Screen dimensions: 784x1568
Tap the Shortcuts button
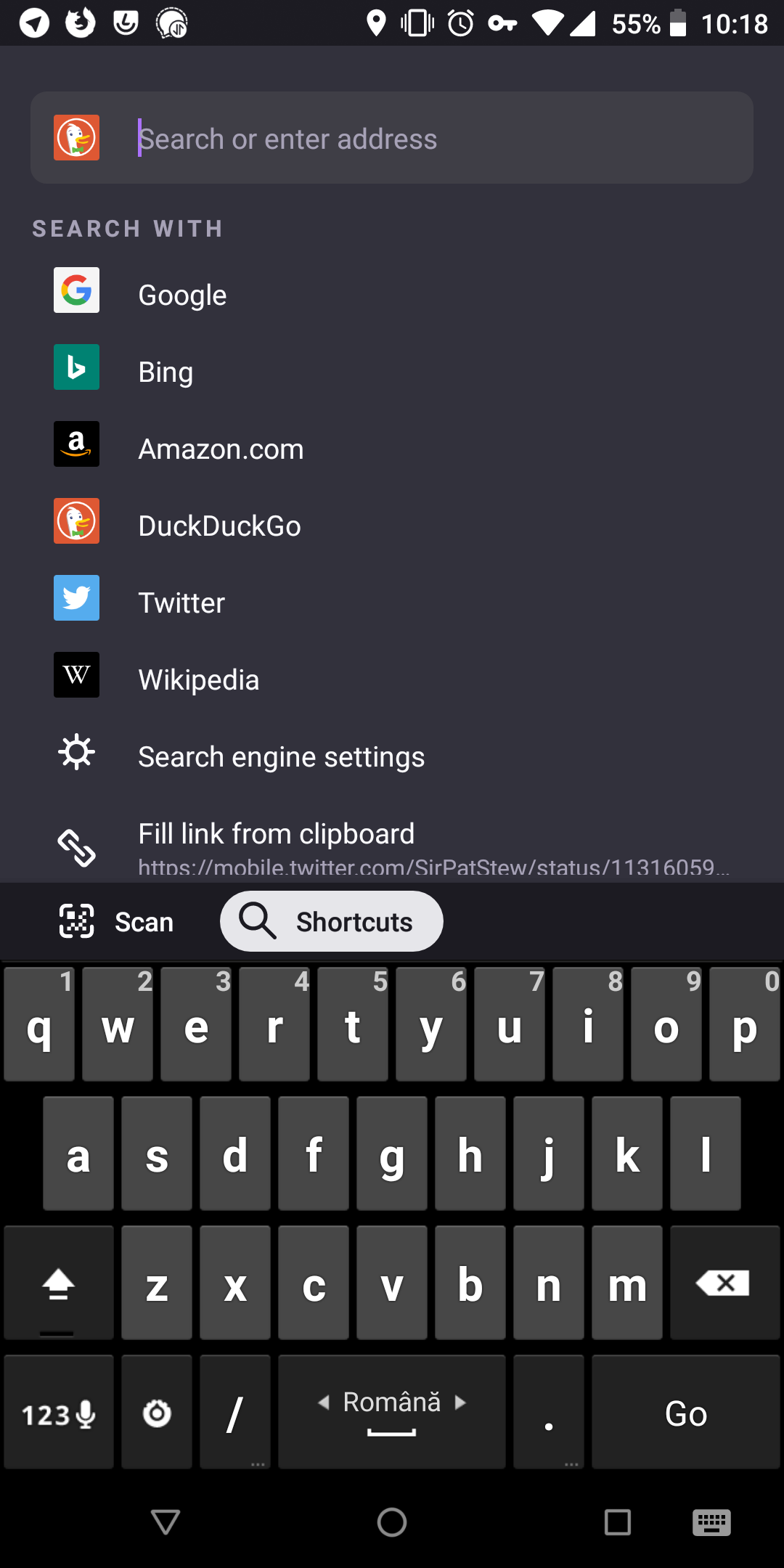pyautogui.click(x=331, y=921)
